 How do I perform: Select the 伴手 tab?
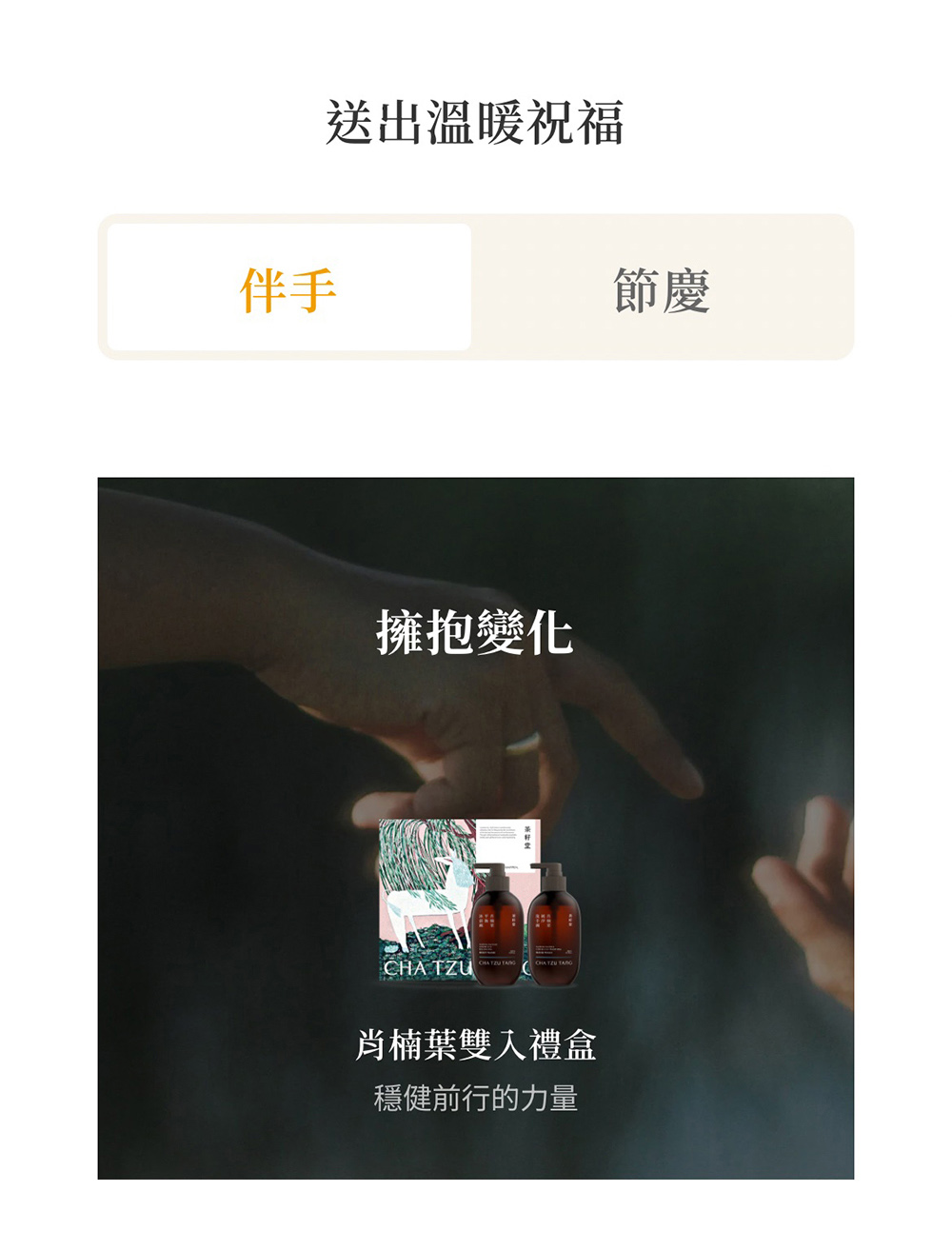pos(288,288)
